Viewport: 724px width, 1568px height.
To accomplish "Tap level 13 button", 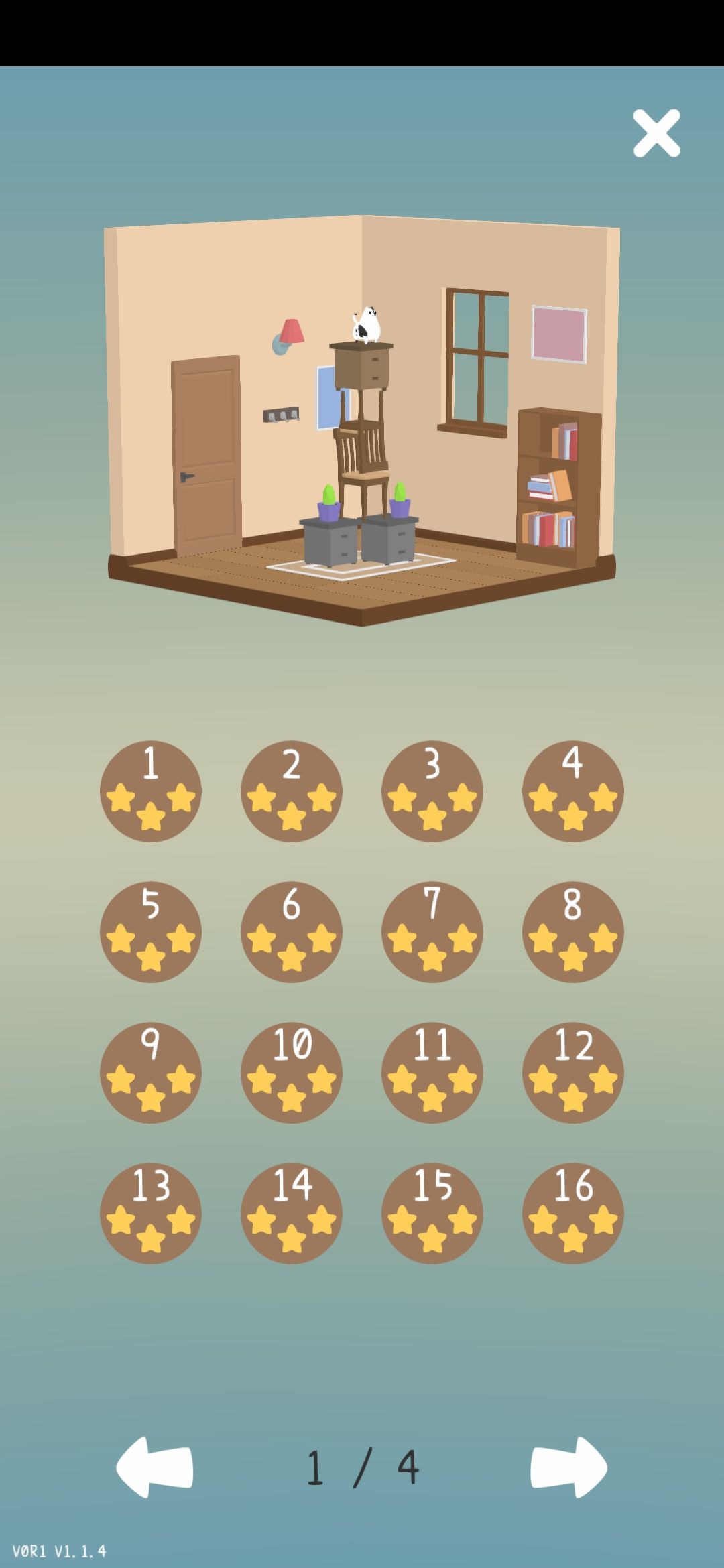I will click(151, 1214).
